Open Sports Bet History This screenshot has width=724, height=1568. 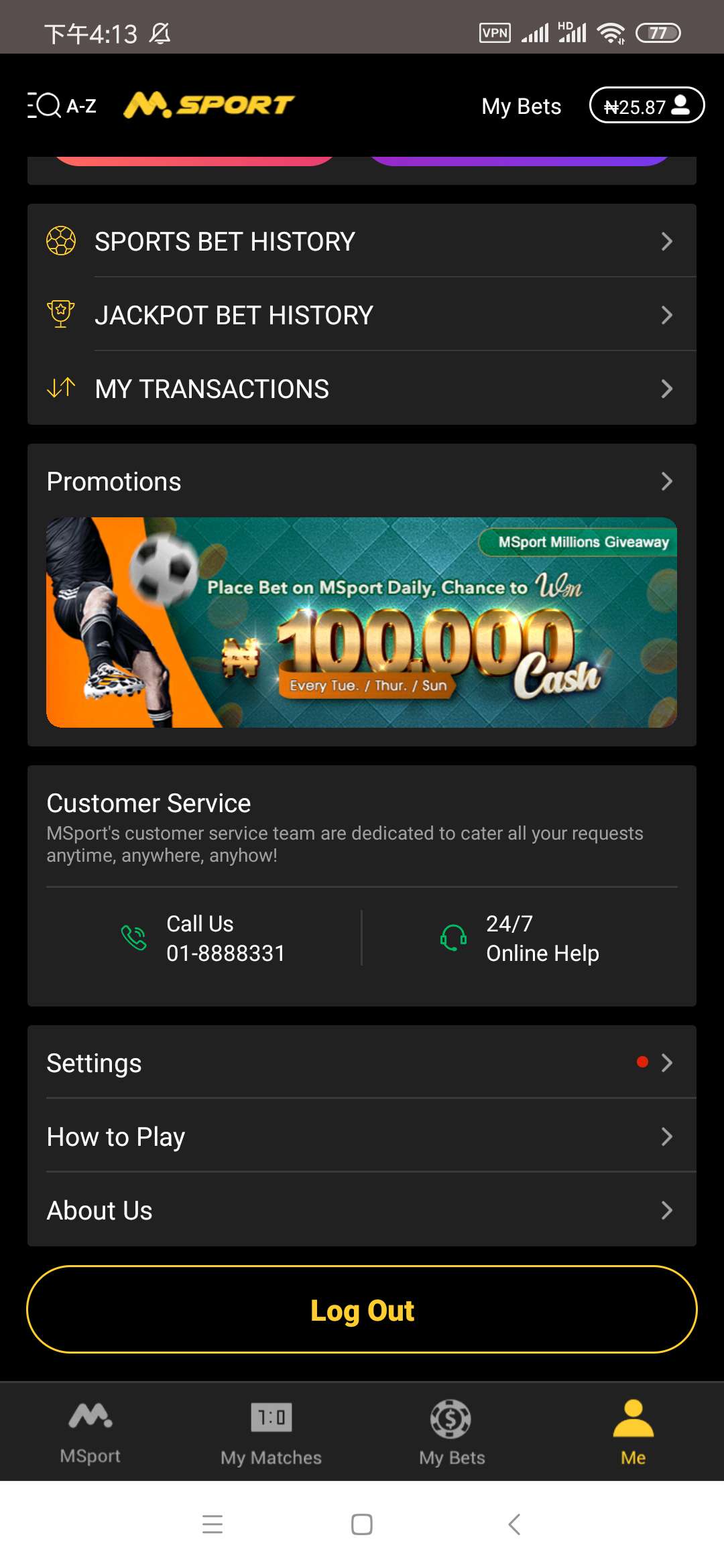click(x=361, y=241)
